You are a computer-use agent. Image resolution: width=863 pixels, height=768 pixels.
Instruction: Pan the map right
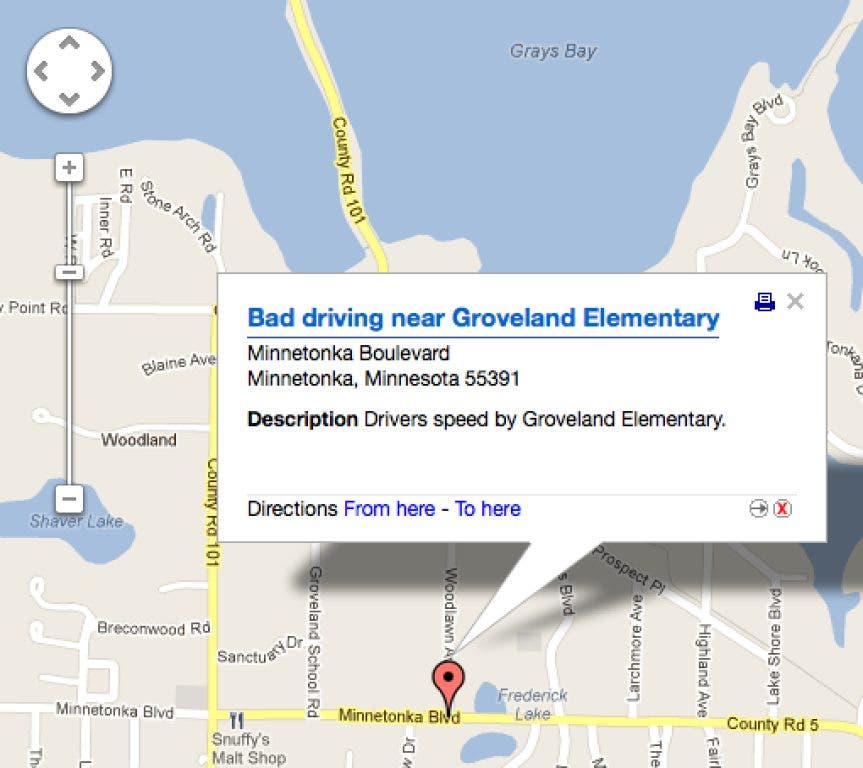(x=96, y=71)
